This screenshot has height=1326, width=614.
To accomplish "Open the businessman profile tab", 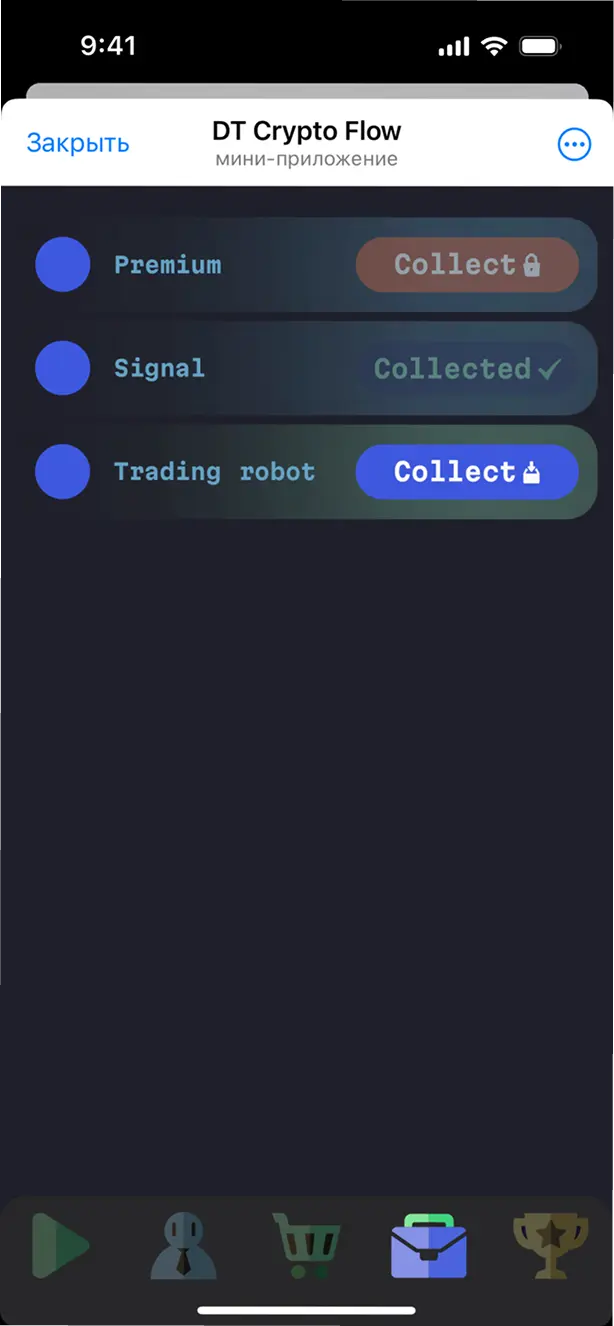I will pos(183,1245).
